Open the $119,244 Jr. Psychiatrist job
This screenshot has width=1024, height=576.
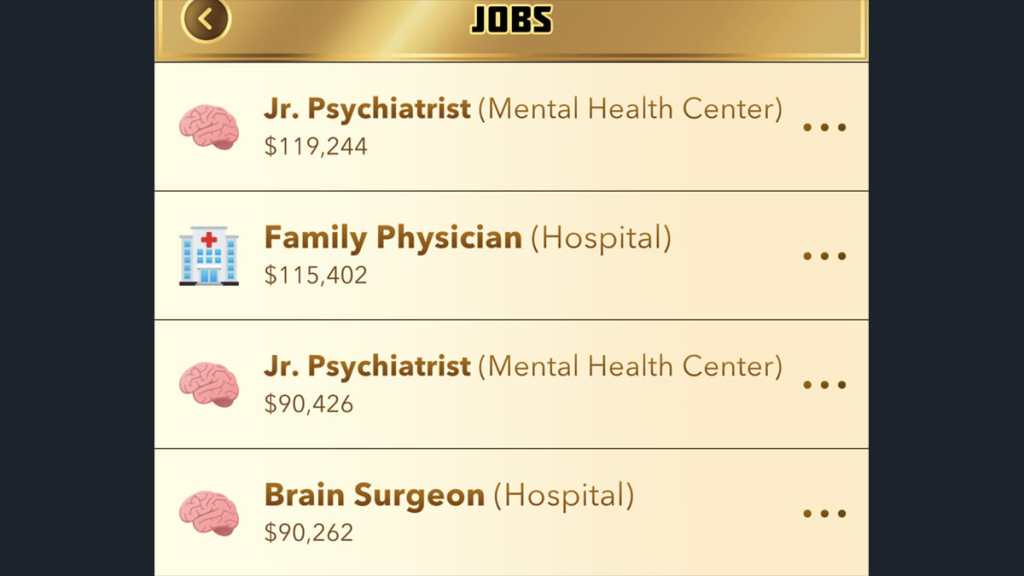520,126
